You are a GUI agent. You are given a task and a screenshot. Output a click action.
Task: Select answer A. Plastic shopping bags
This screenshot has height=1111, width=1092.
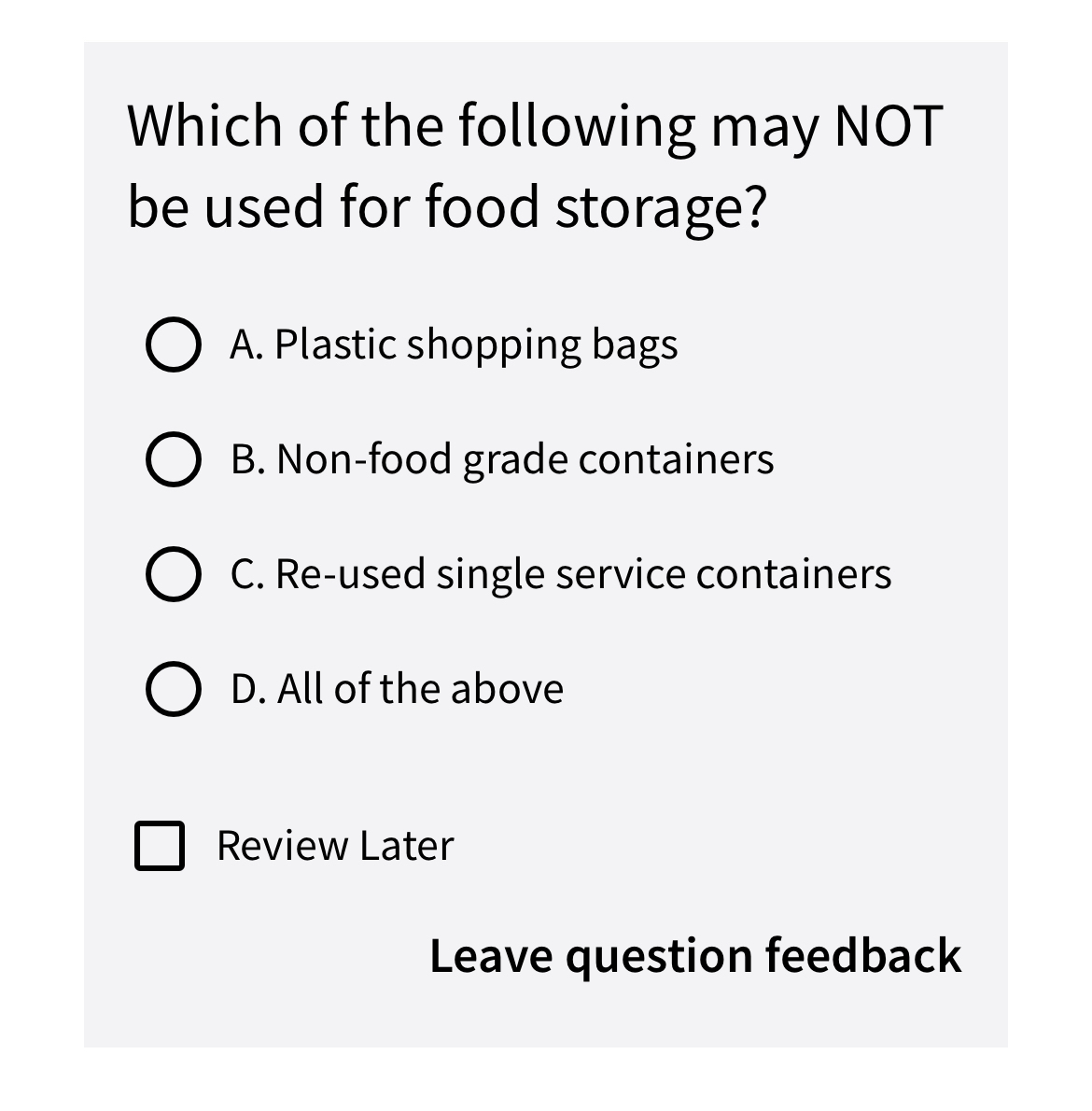click(174, 345)
